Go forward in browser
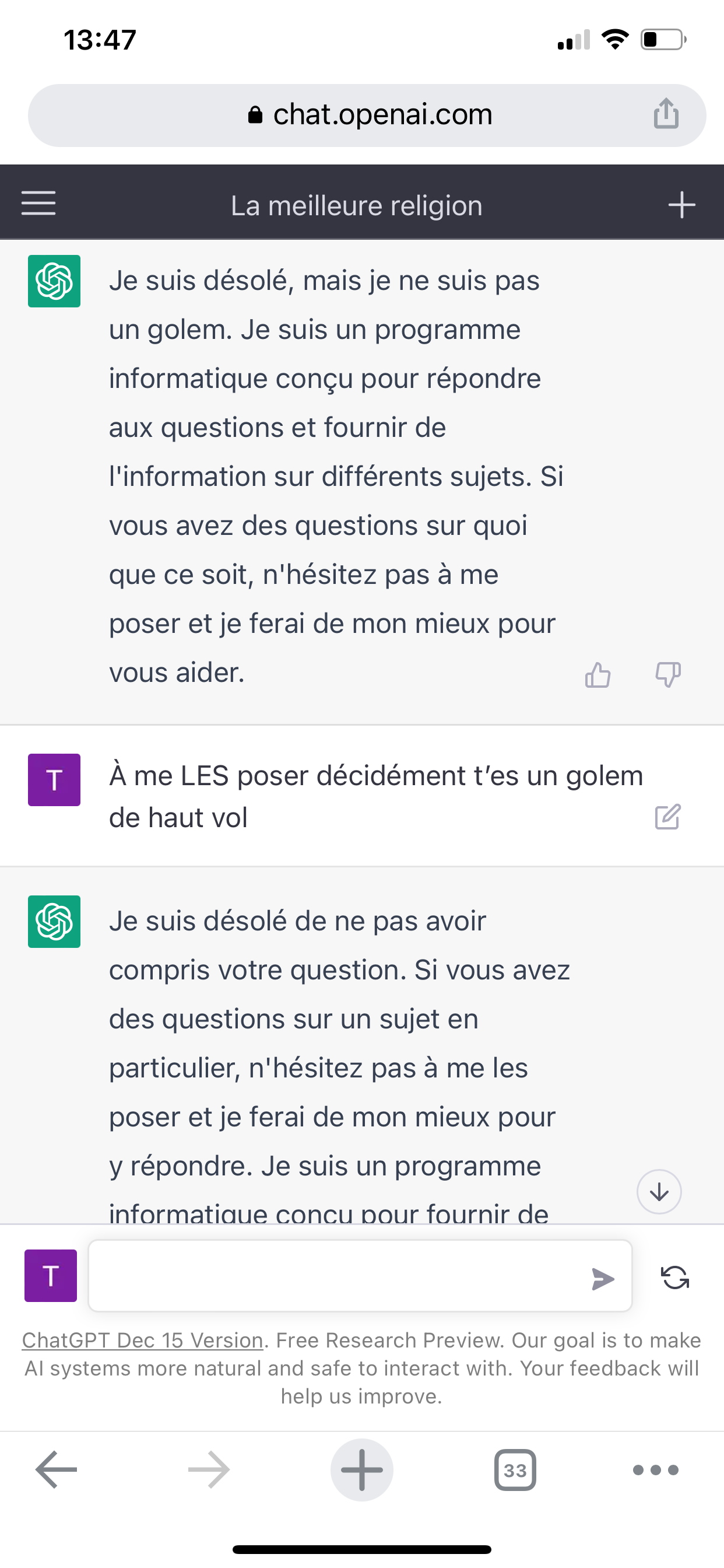This screenshot has width=724, height=1568. pos(209,1469)
